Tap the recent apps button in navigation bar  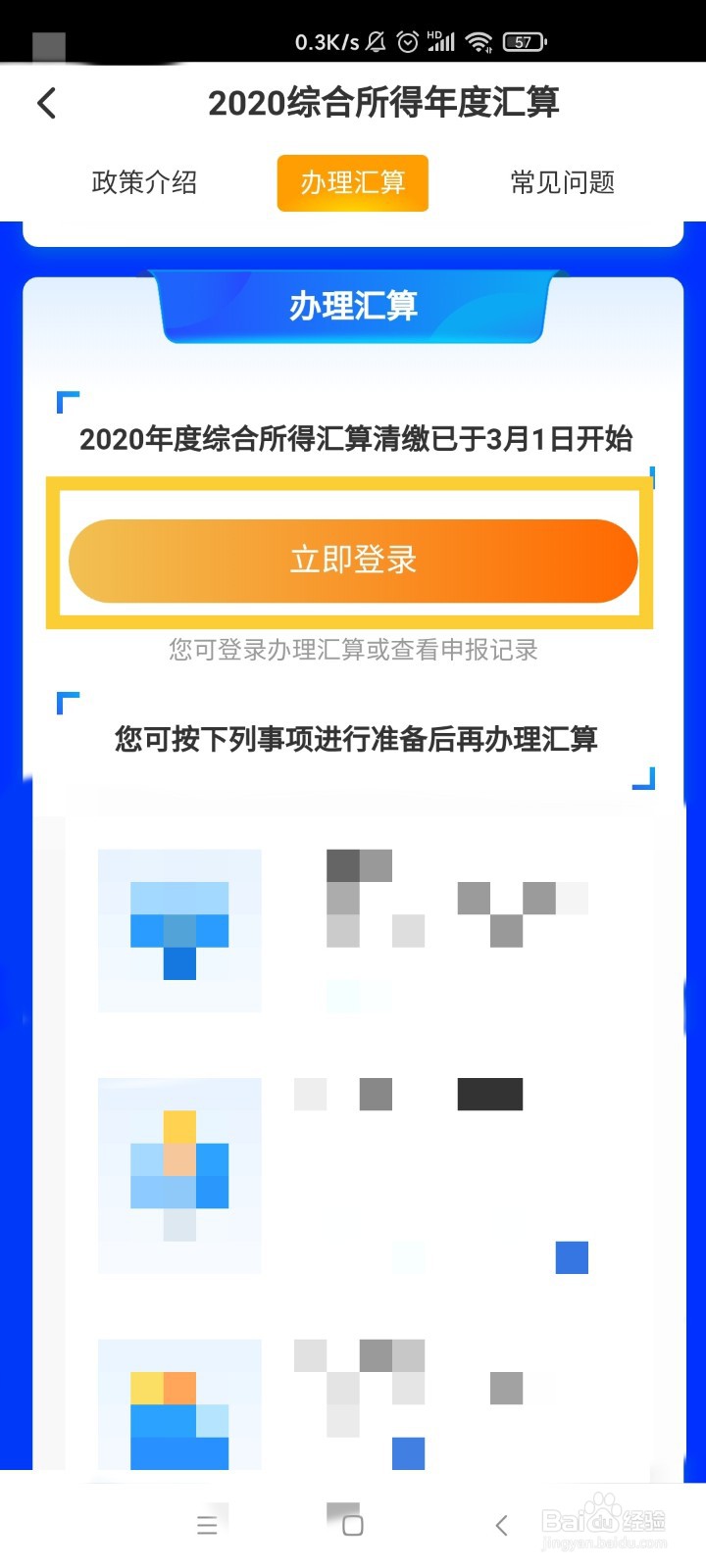point(207,1525)
